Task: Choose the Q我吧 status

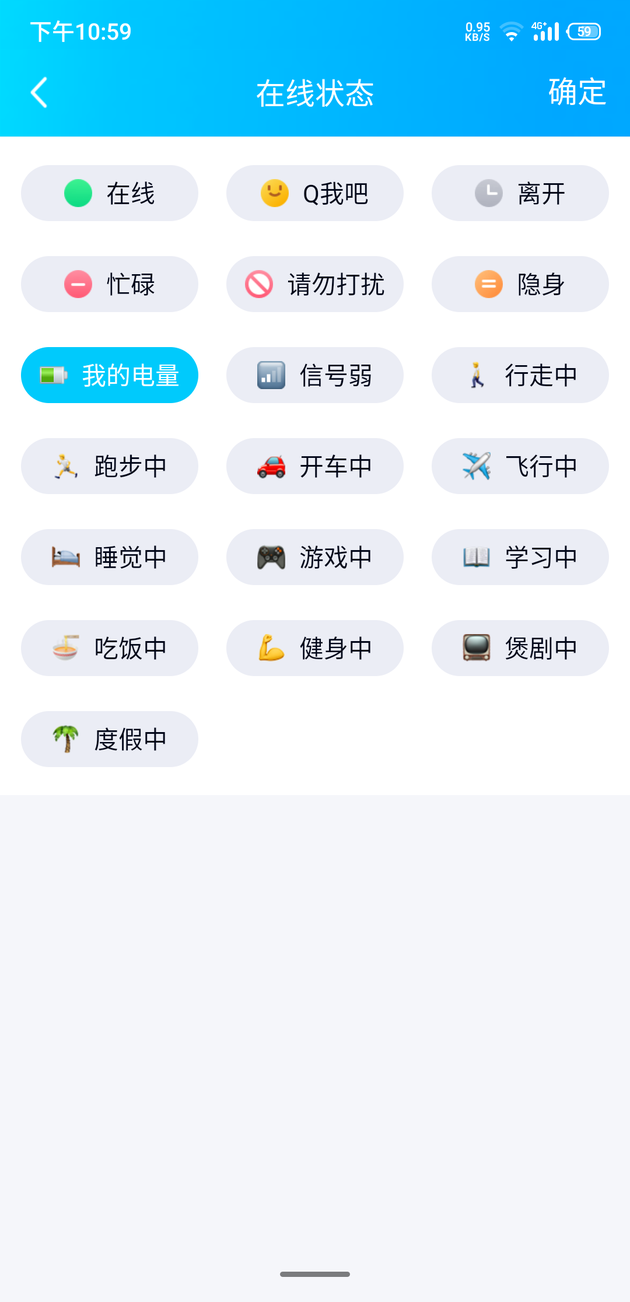Action: [315, 193]
